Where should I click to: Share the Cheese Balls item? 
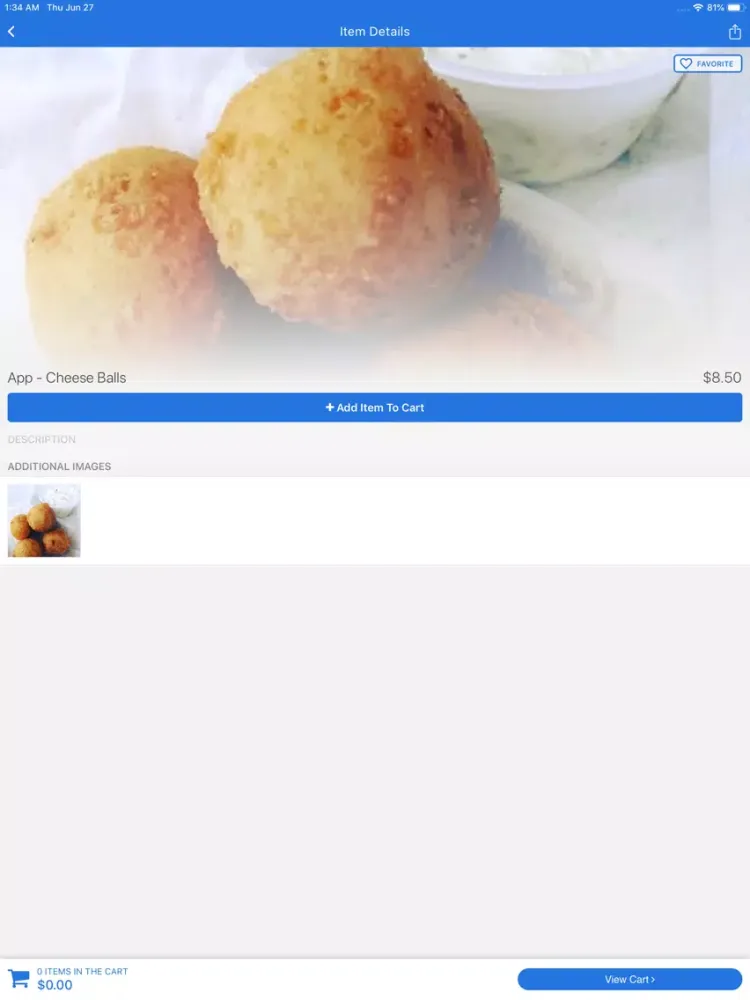coord(735,32)
